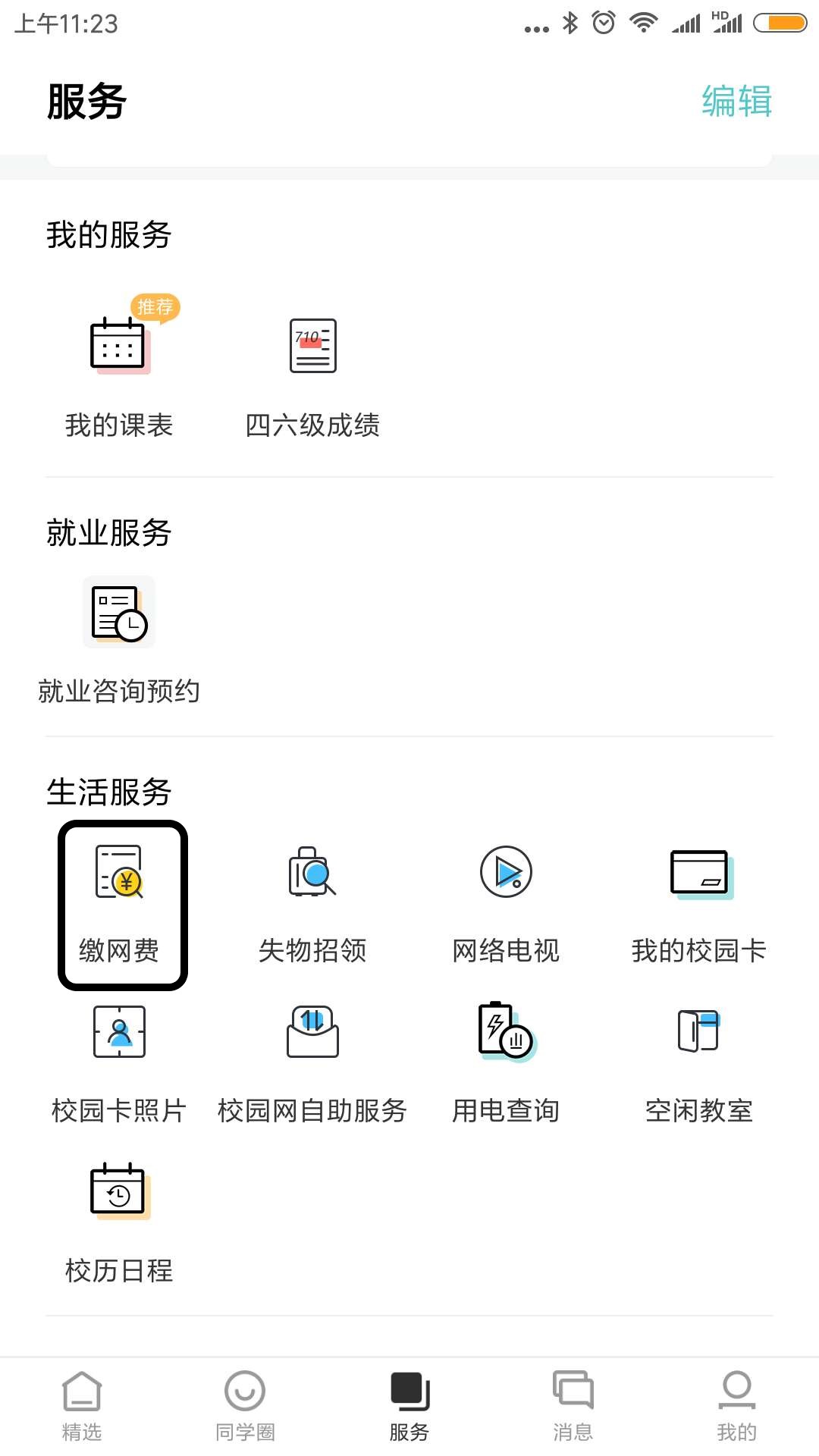
Task: Switch to the 精选 tab
Action: click(x=82, y=1407)
